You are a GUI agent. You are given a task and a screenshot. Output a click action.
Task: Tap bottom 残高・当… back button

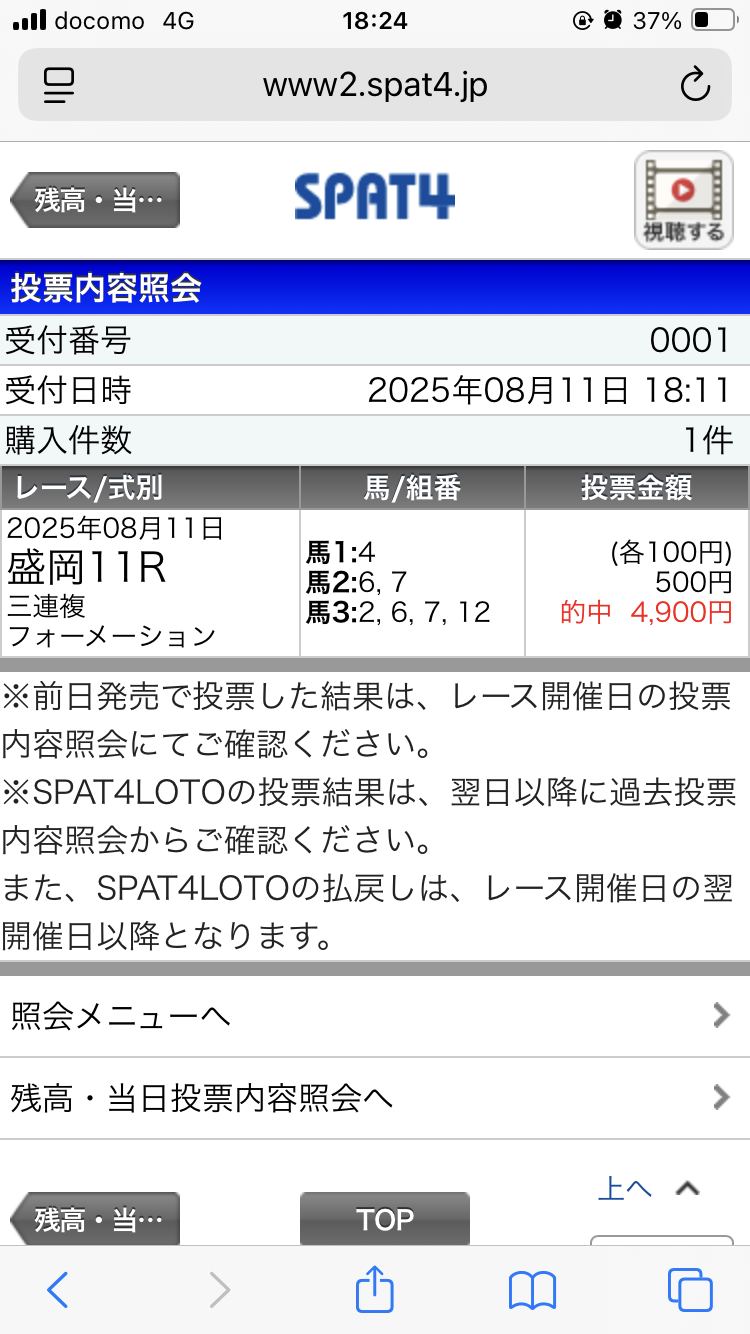[x=95, y=1219]
